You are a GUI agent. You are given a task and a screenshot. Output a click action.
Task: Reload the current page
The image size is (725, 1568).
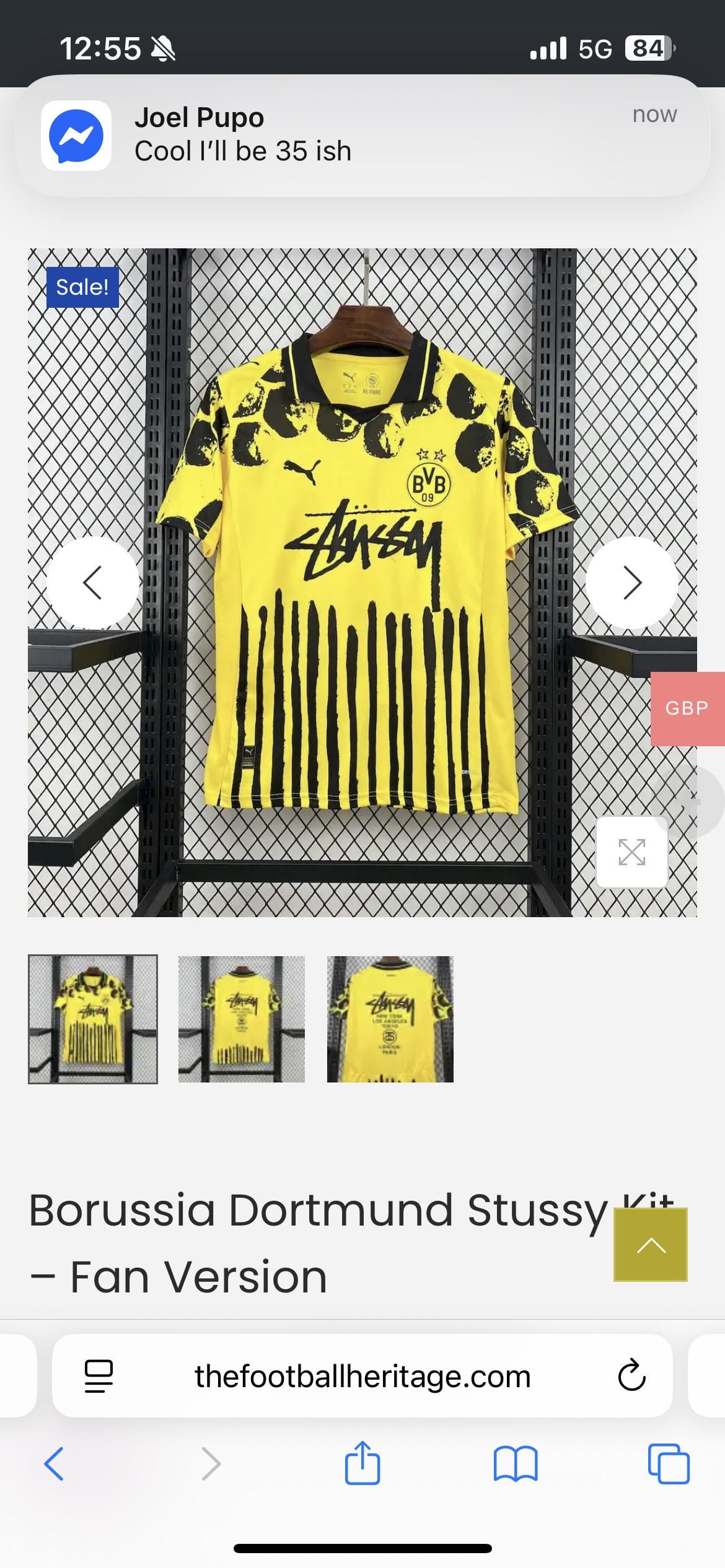[631, 1376]
